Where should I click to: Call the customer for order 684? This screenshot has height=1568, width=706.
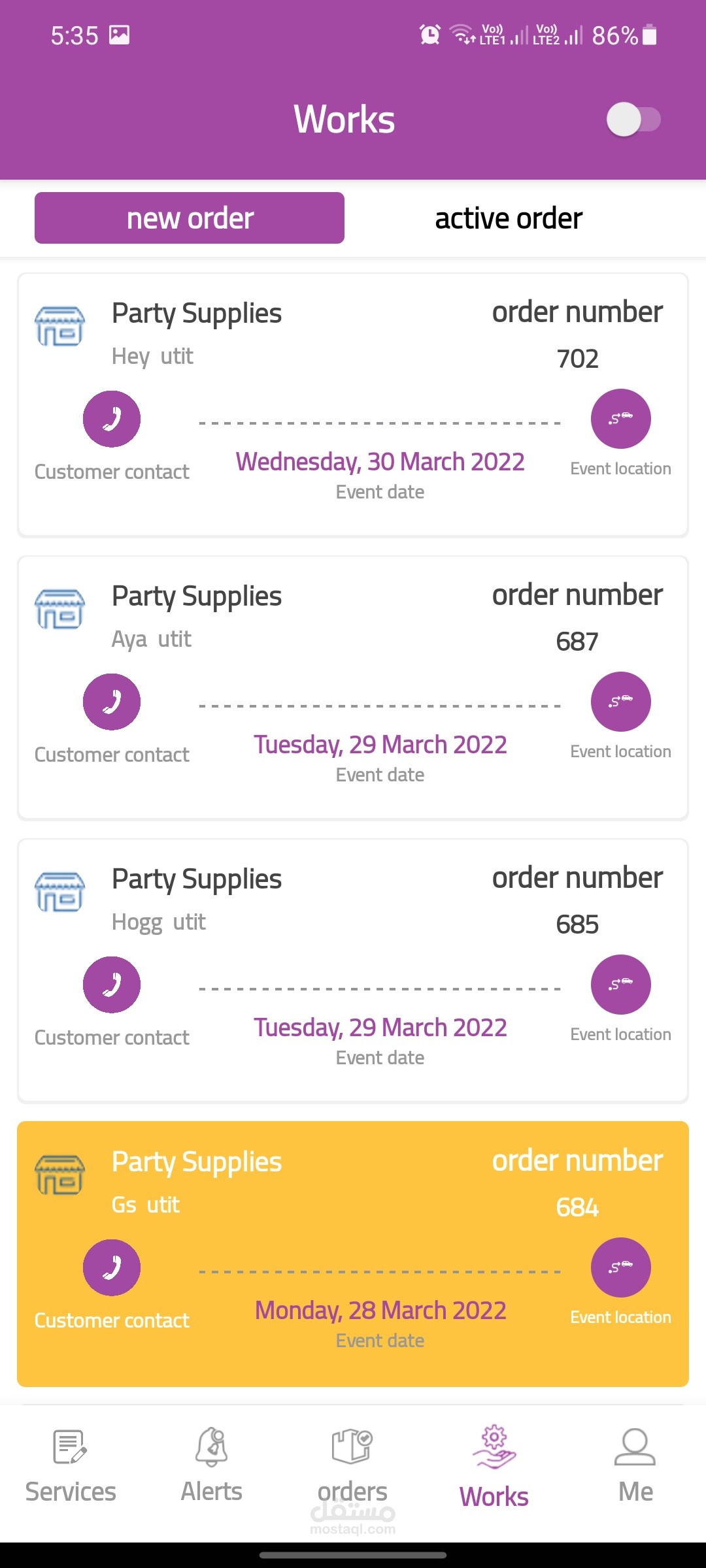click(112, 1267)
